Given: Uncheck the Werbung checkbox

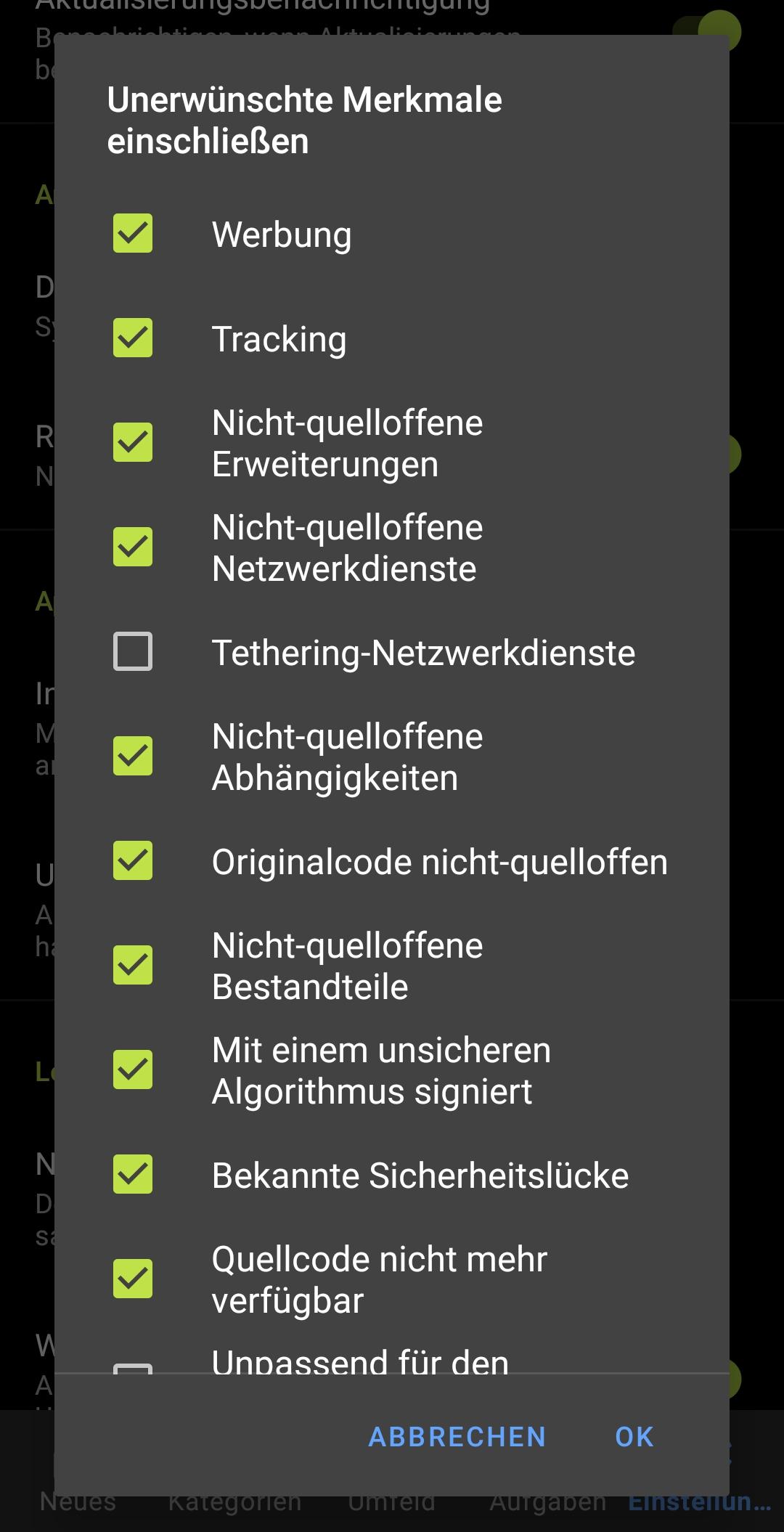Looking at the screenshot, I should 133,233.
